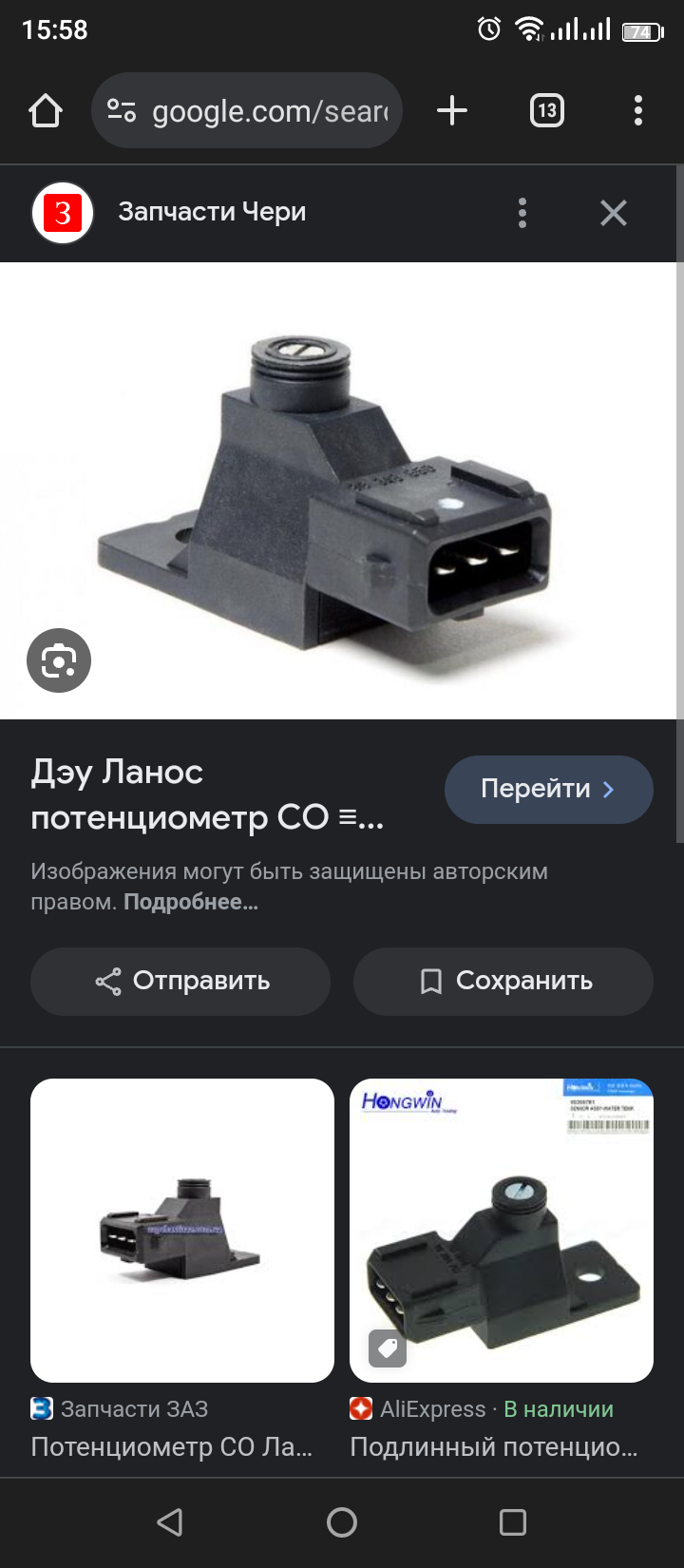Show recent apps from the navigation bar

tap(513, 1522)
